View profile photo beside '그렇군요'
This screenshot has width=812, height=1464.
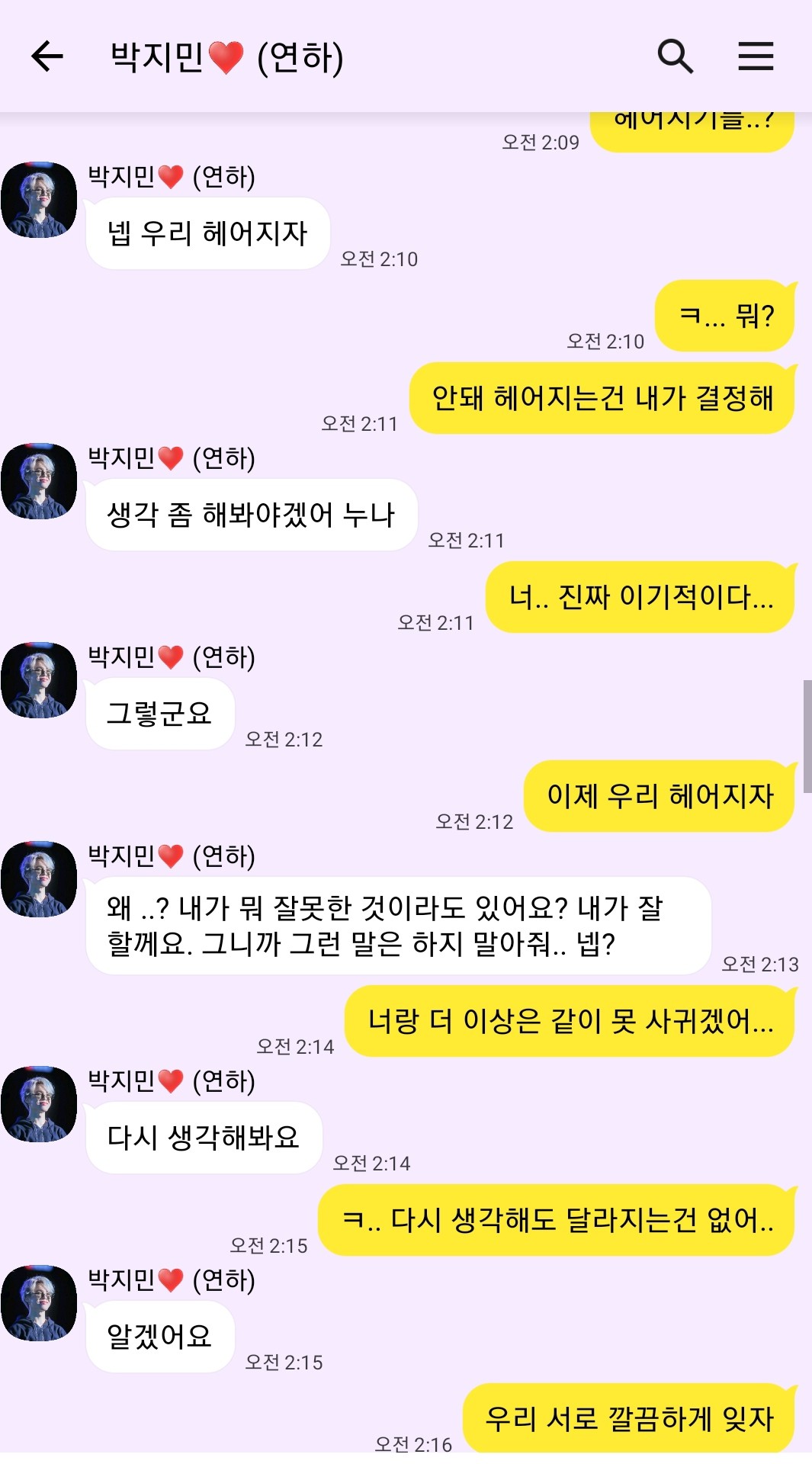click(39, 680)
